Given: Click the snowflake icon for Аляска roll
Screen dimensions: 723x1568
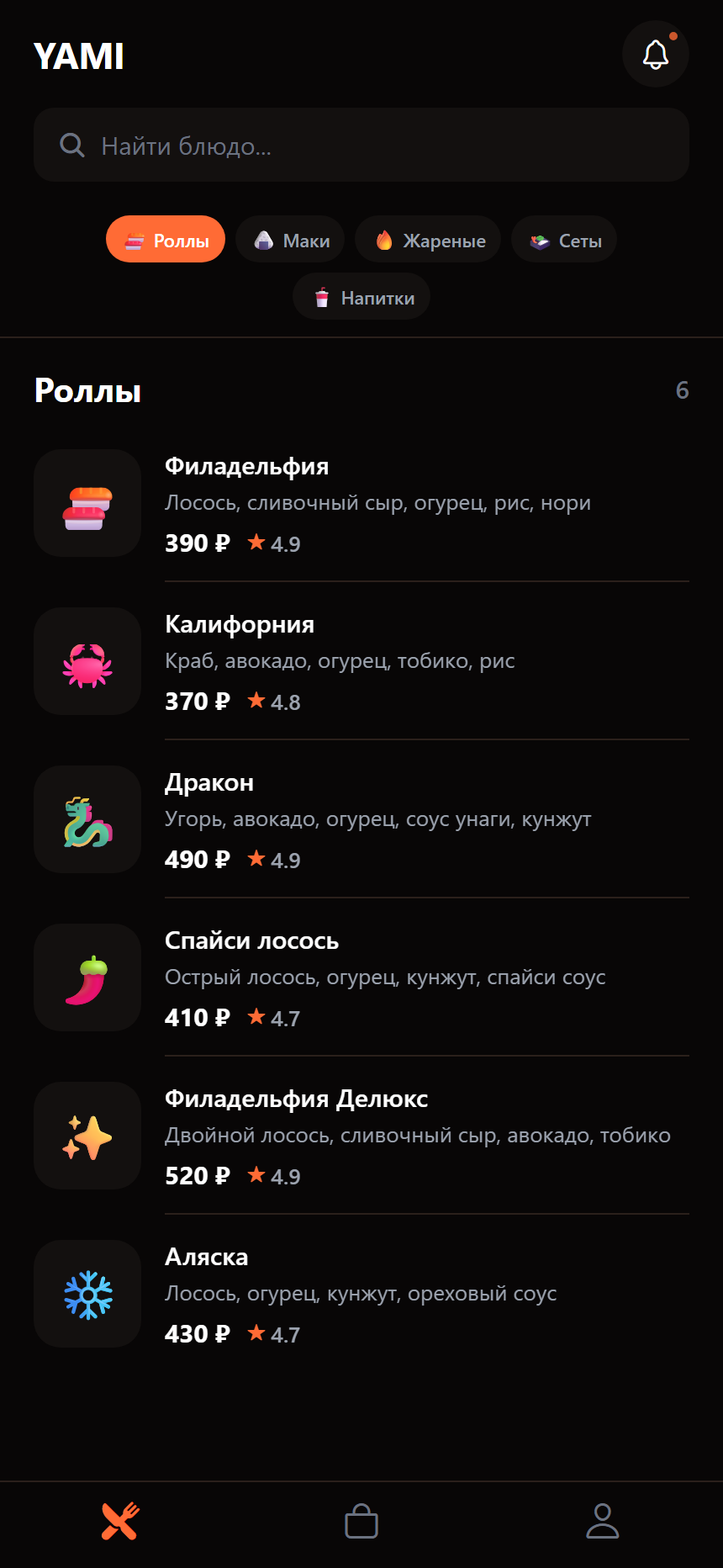Looking at the screenshot, I should pos(87,1294).
